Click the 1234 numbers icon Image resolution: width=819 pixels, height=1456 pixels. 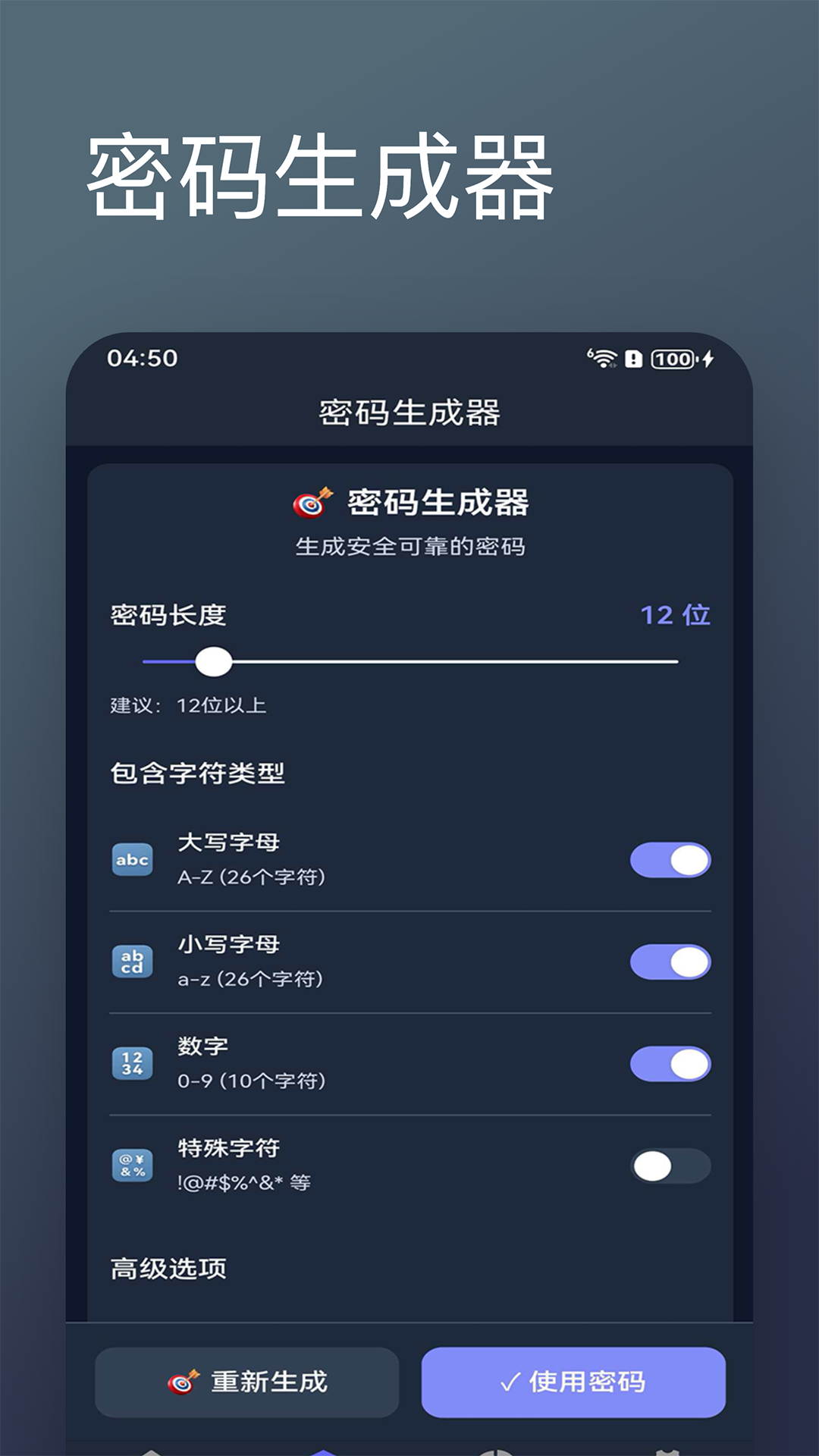[133, 1063]
